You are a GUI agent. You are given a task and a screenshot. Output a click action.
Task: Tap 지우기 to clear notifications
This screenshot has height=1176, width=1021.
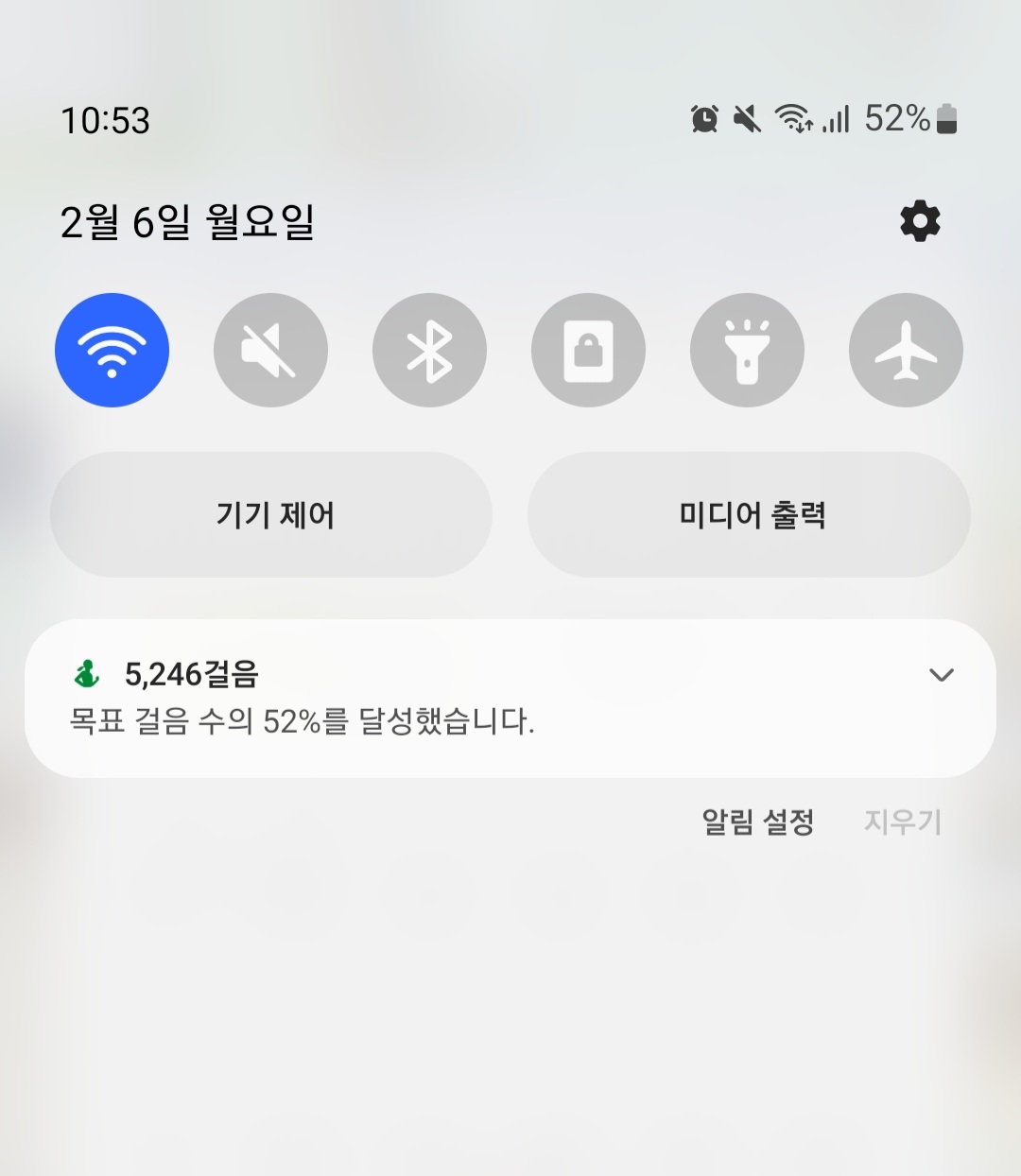pos(902,821)
